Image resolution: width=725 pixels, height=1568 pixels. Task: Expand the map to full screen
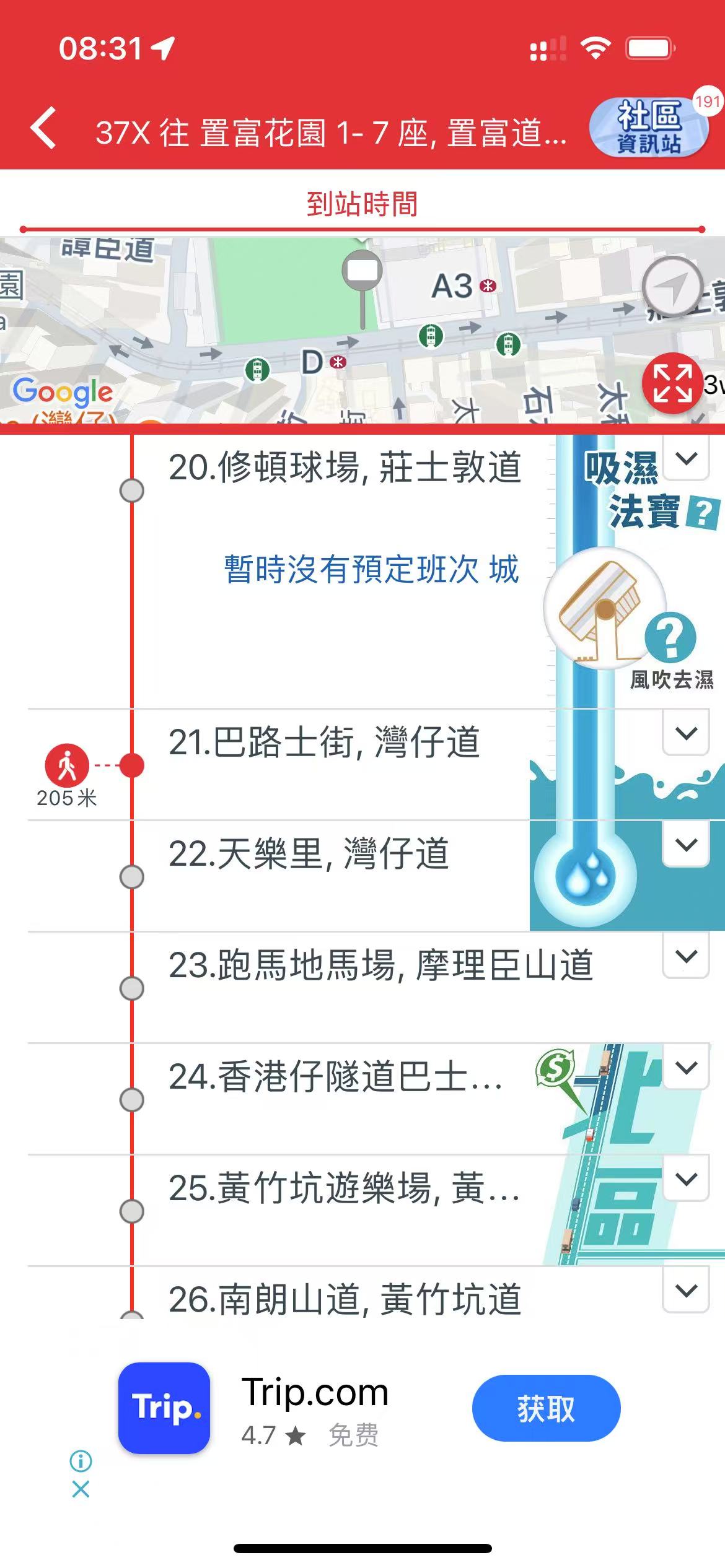[672, 383]
